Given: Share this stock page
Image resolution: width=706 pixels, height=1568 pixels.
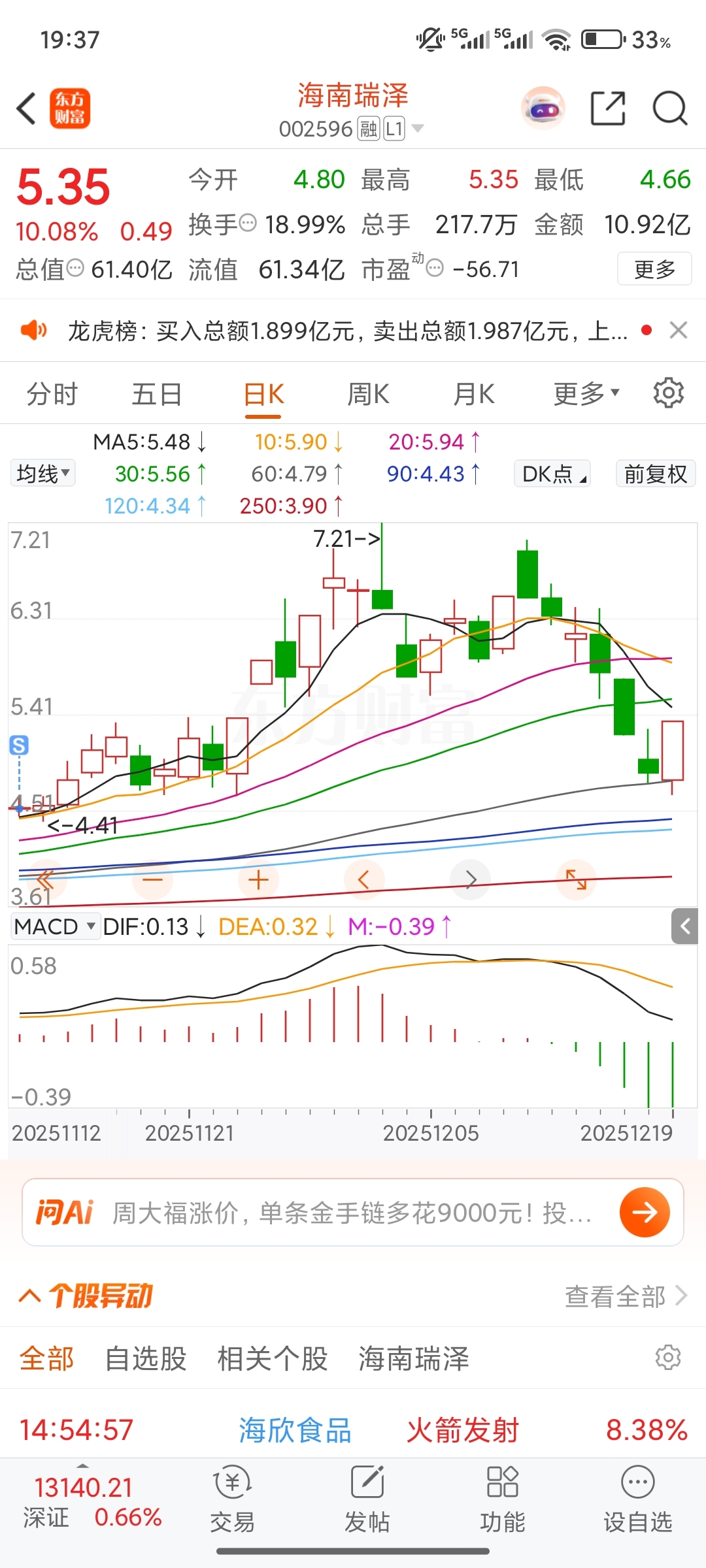Looking at the screenshot, I should point(607,108).
